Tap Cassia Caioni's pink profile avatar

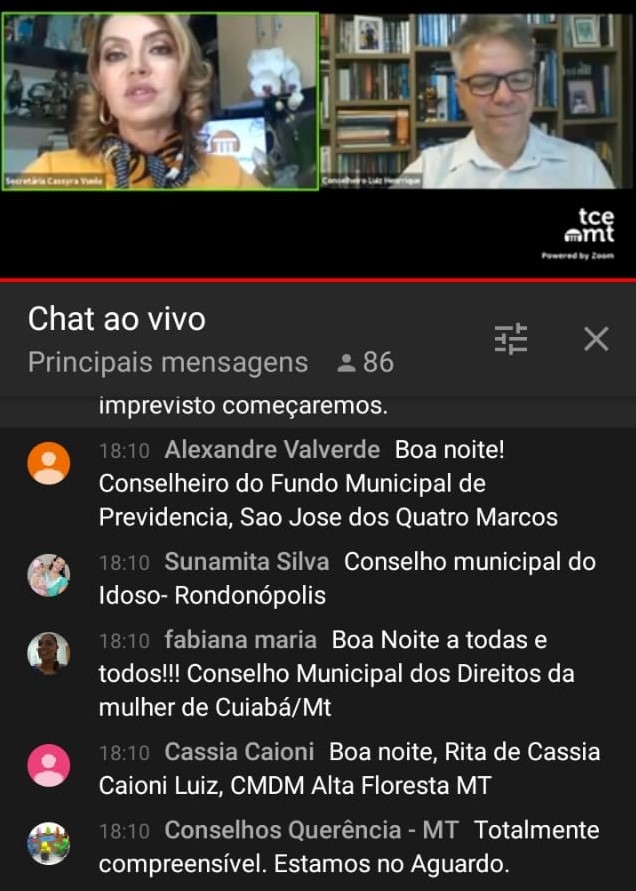point(48,765)
